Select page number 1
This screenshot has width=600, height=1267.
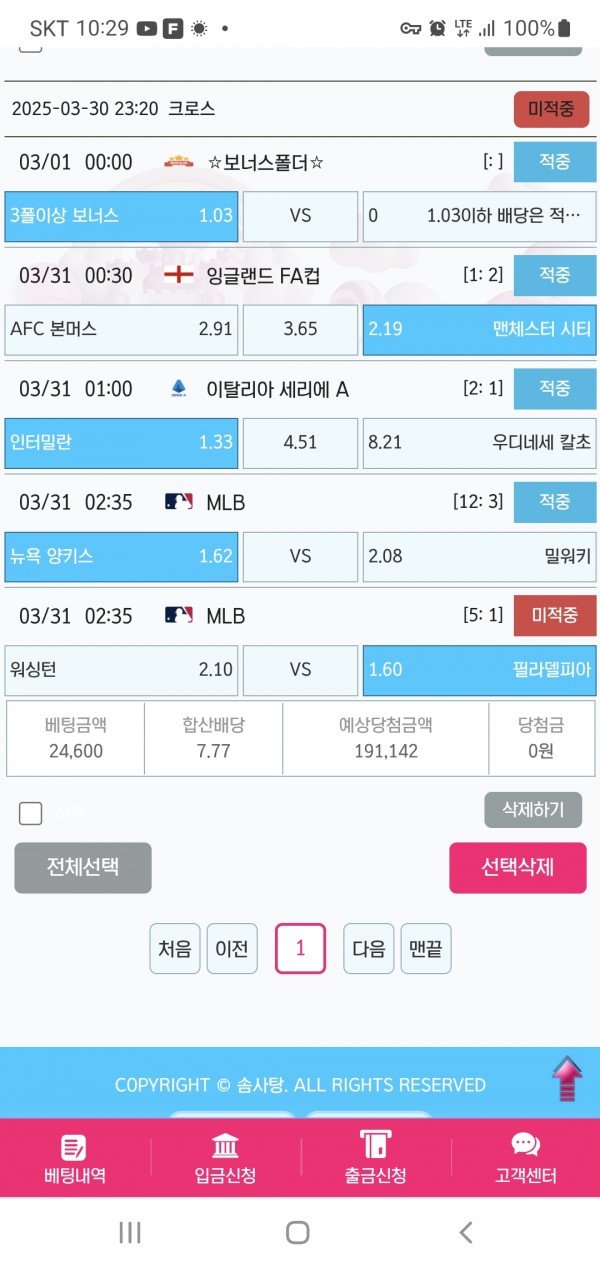click(300, 948)
